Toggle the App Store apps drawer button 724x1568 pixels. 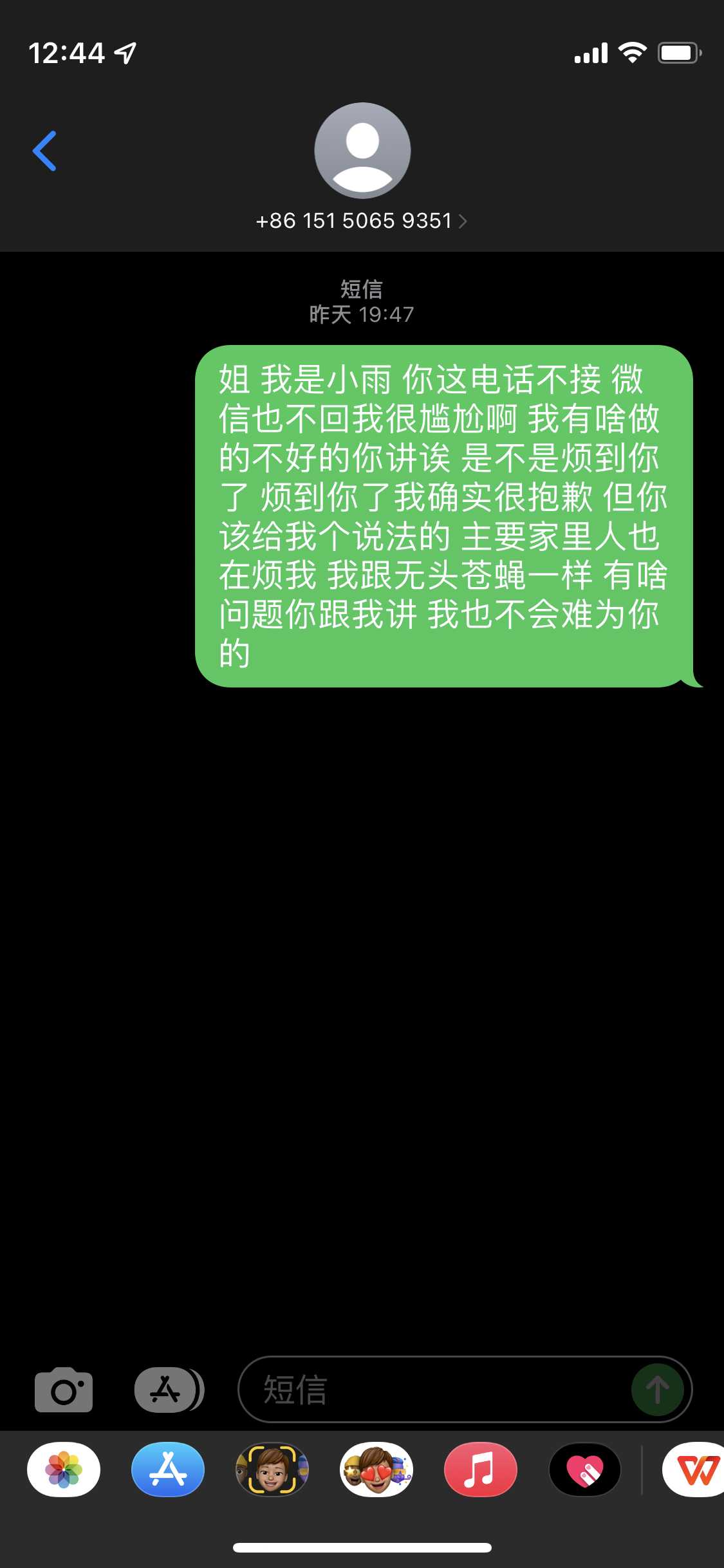click(169, 1389)
